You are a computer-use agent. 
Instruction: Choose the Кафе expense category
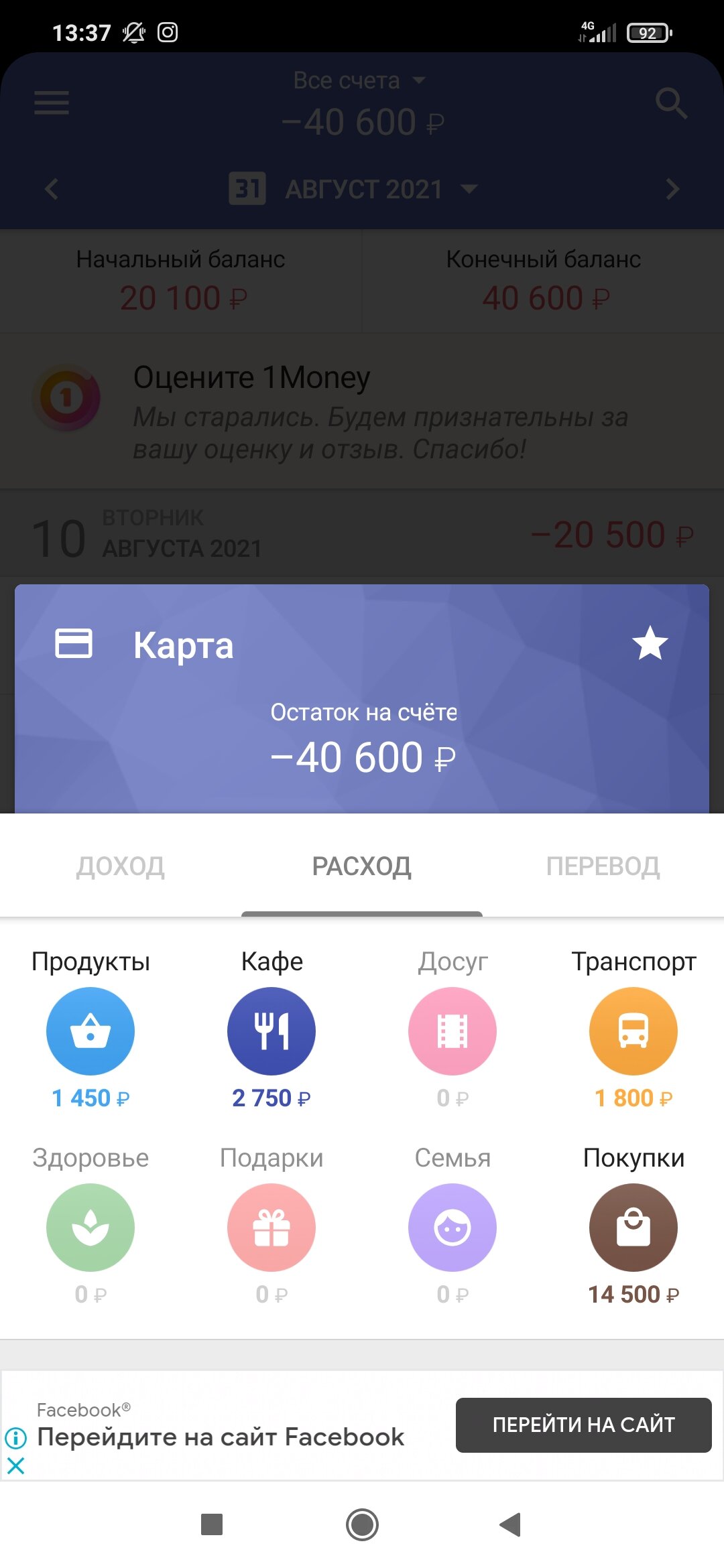(x=271, y=1031)
